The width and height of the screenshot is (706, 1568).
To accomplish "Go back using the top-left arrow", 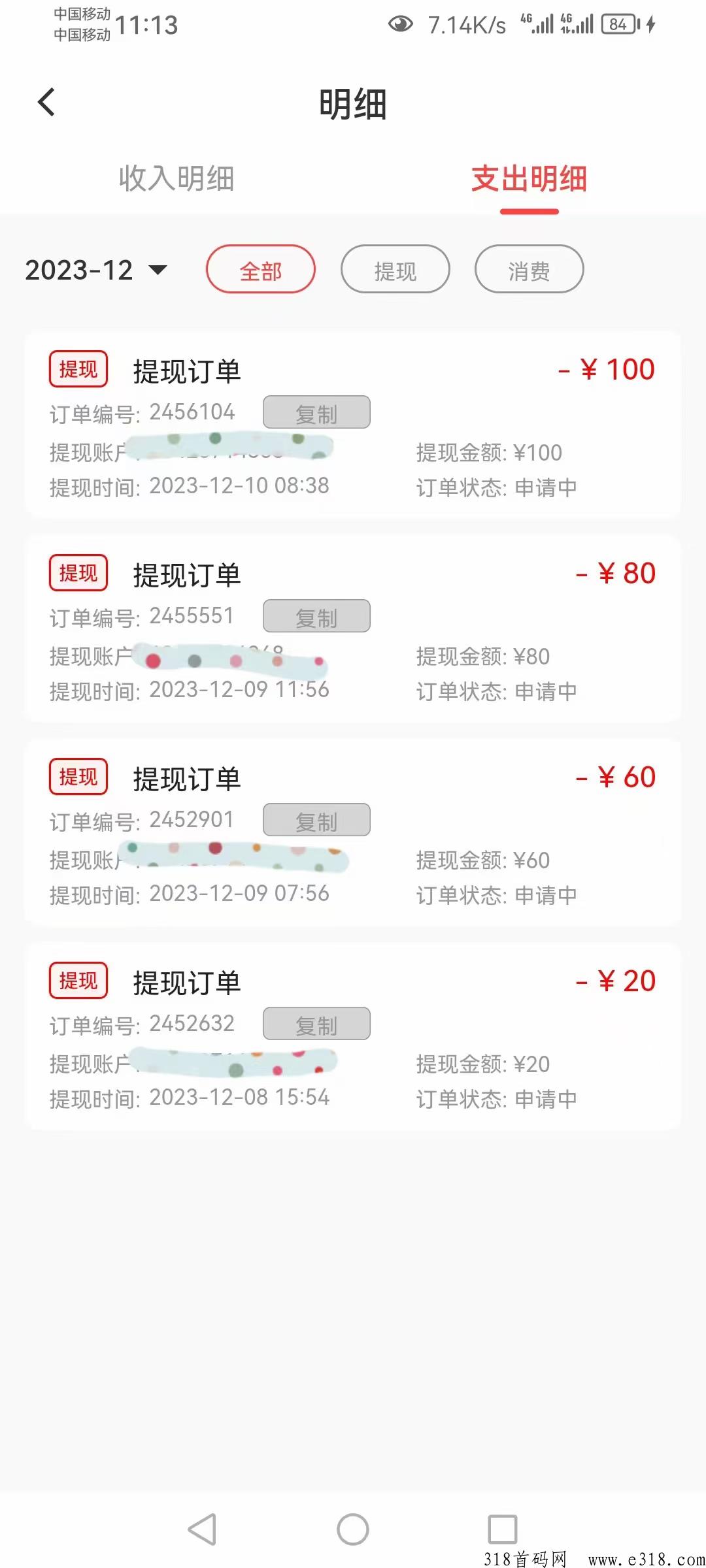I will 46,103.
